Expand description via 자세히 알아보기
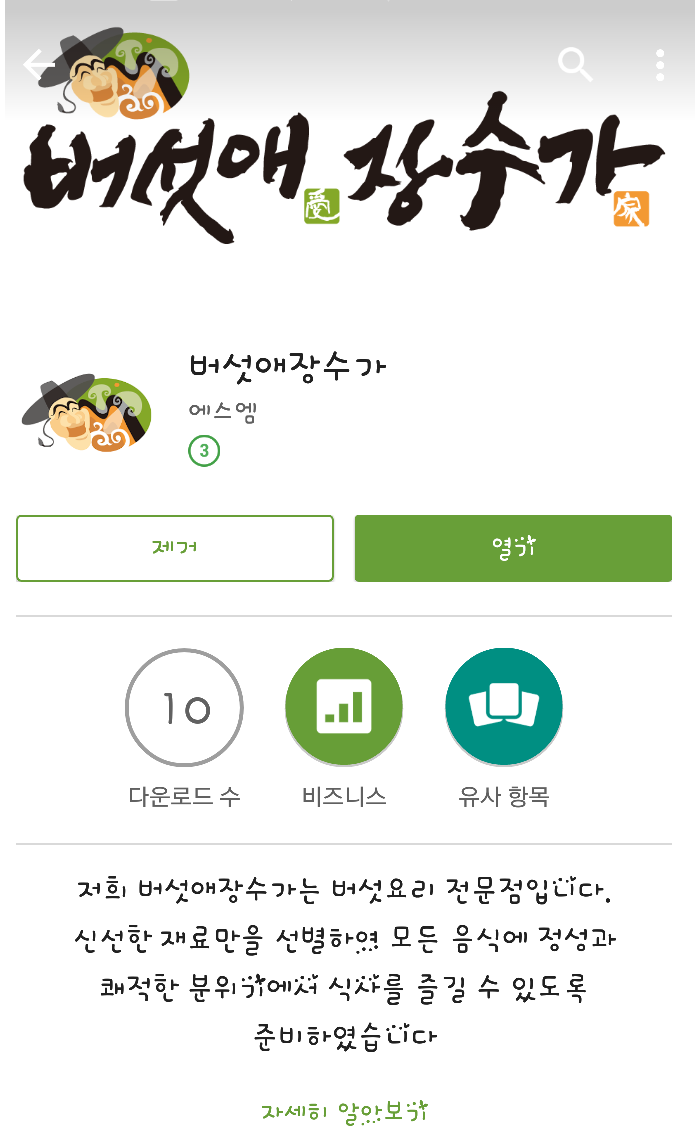695x1132 pixels. [x=344, y=1111]
